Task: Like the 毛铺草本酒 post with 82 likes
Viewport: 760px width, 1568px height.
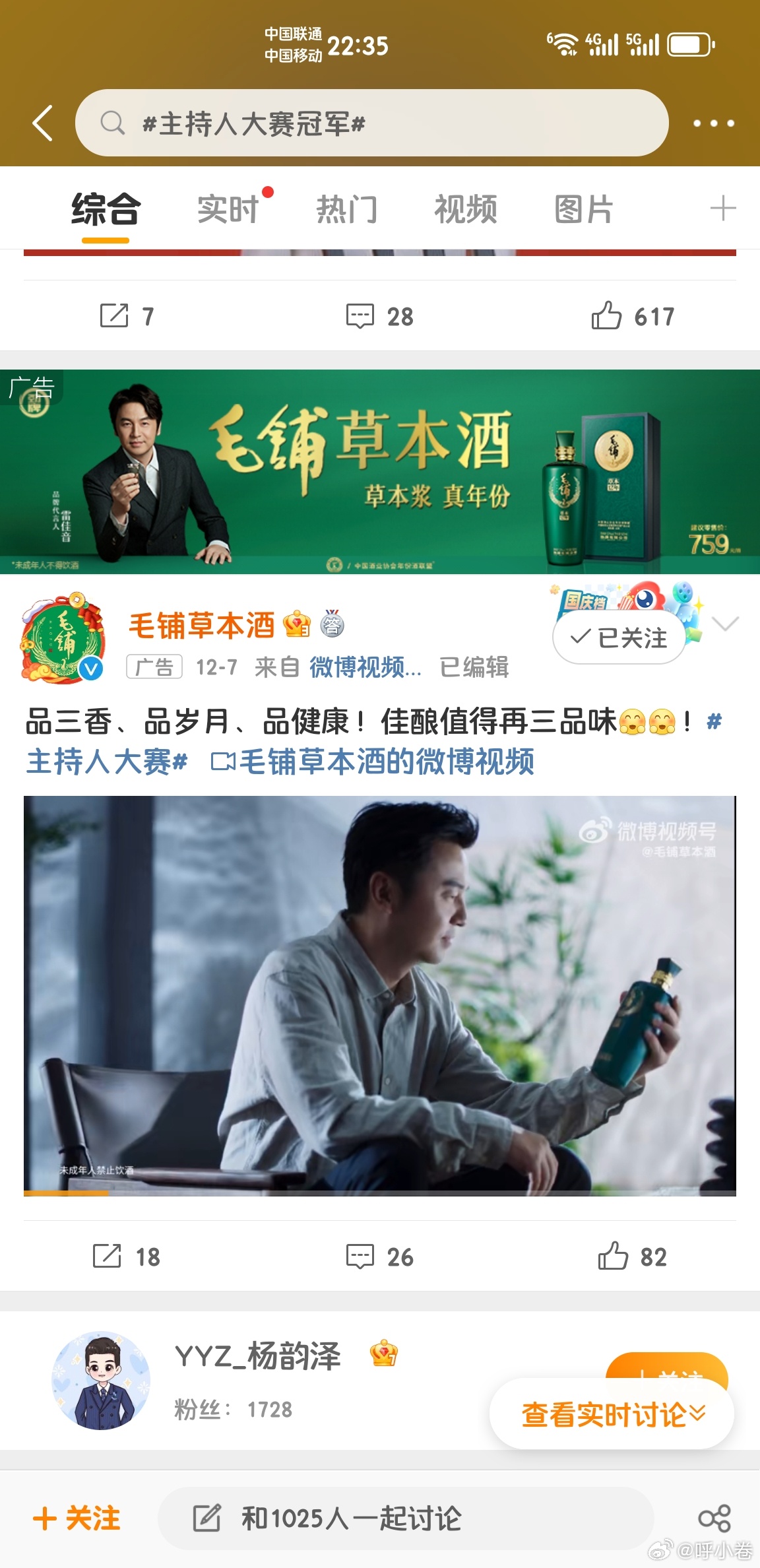Action: coord(632,1257)
